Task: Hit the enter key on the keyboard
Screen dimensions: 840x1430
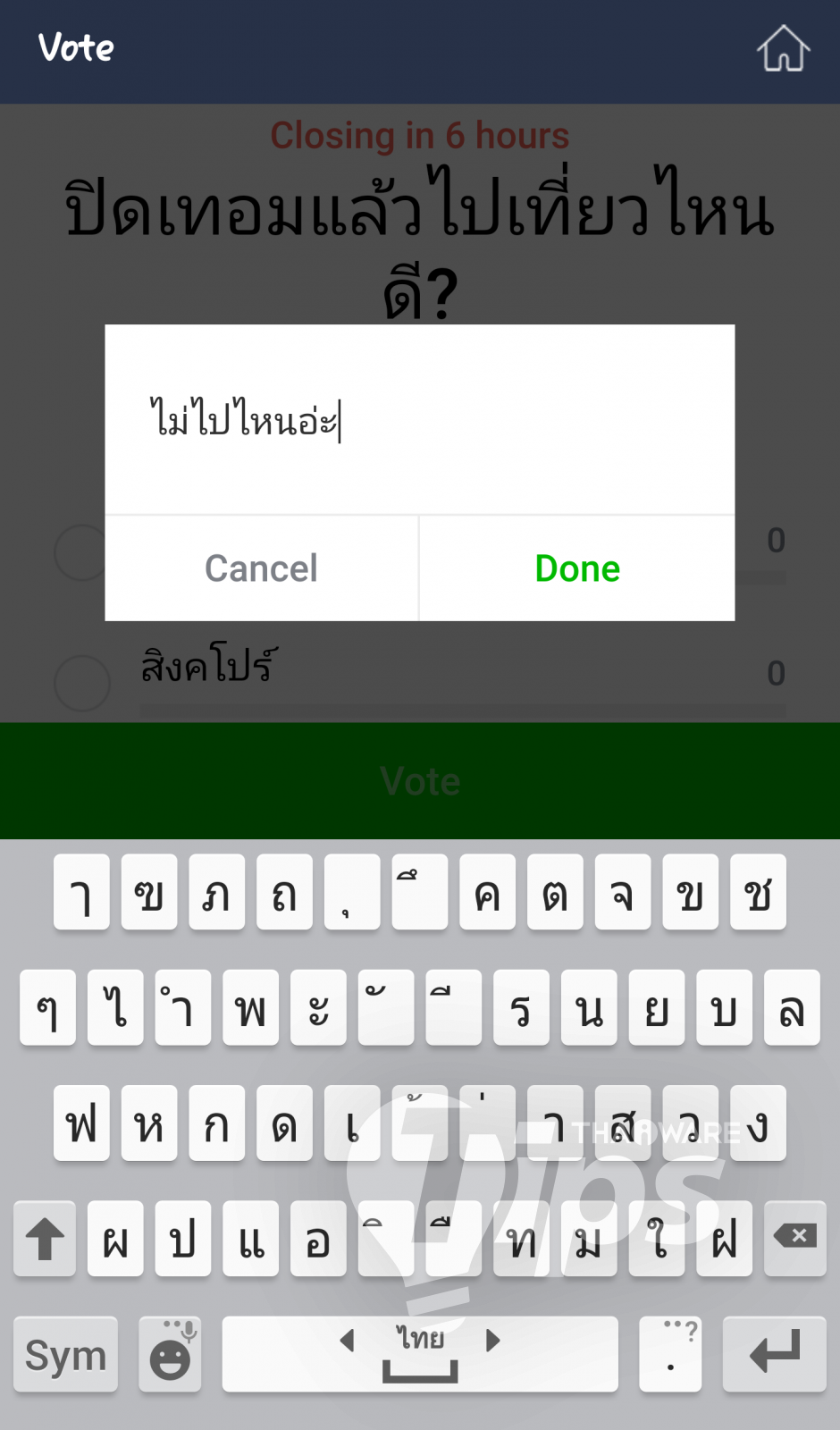Action: (774, 1354)
